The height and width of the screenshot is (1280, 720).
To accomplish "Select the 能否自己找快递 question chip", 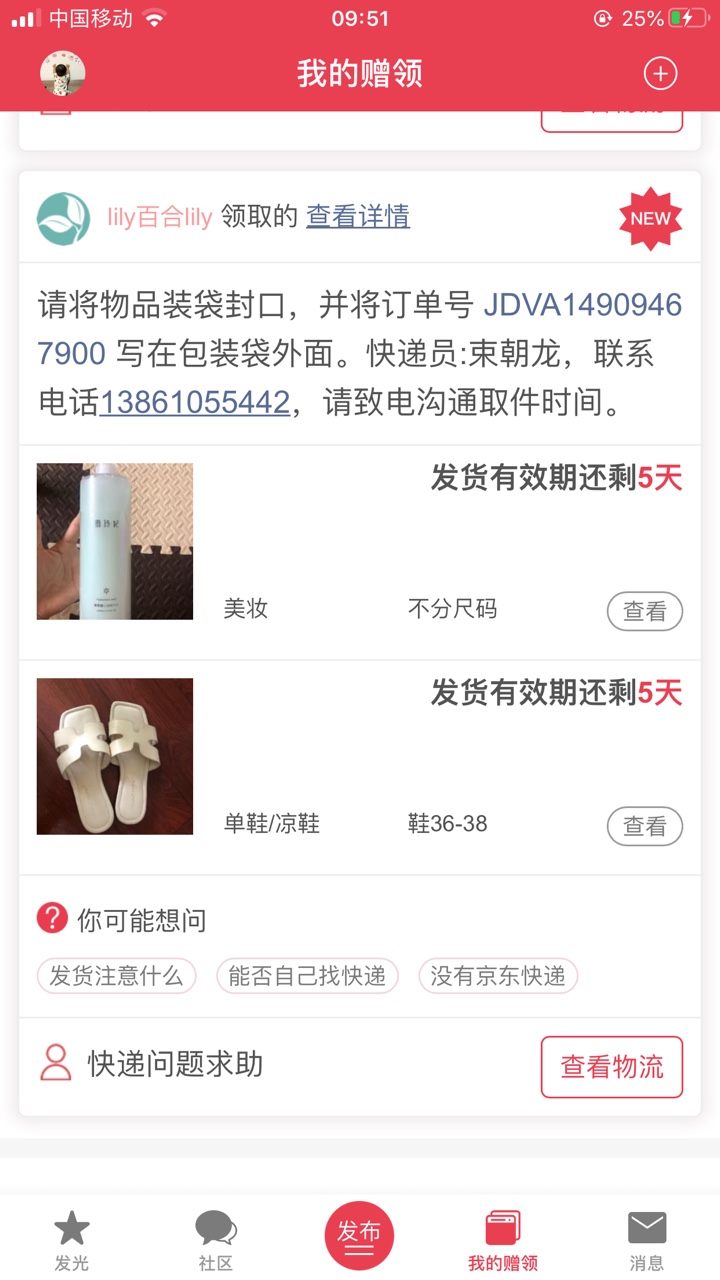I will [307, 976].
